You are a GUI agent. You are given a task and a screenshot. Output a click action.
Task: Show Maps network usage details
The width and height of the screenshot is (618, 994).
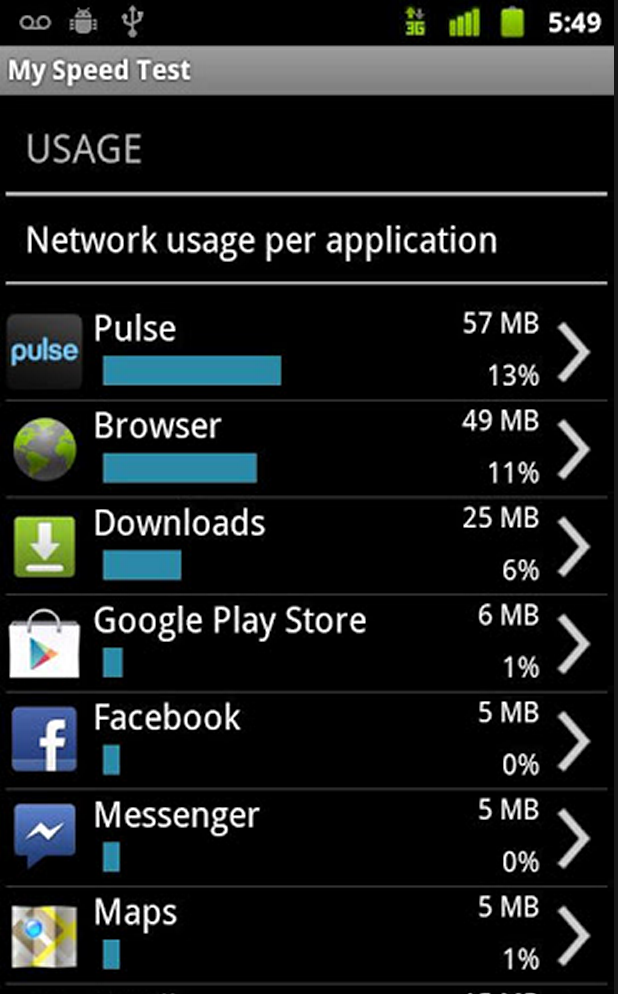tap(300, 934)
